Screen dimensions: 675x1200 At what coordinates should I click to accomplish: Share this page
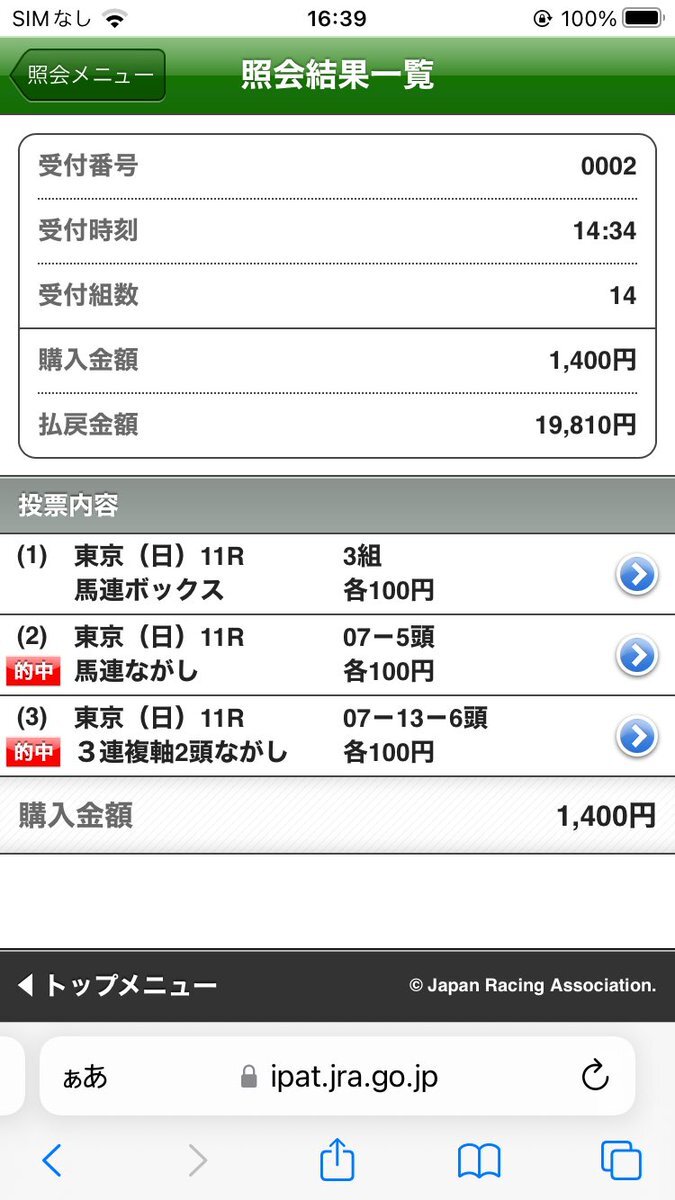tap(337, 1160)
